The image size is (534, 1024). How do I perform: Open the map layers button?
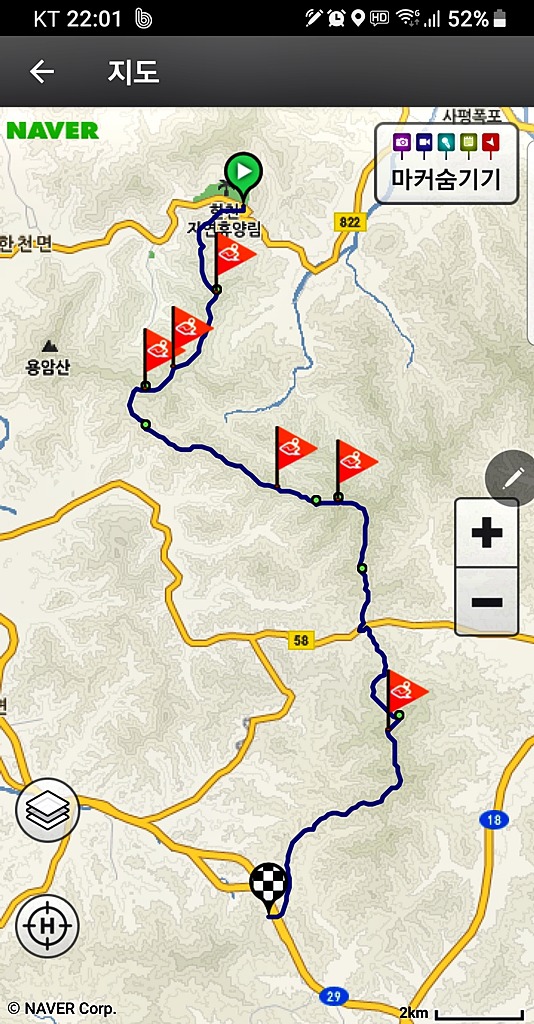48,810
